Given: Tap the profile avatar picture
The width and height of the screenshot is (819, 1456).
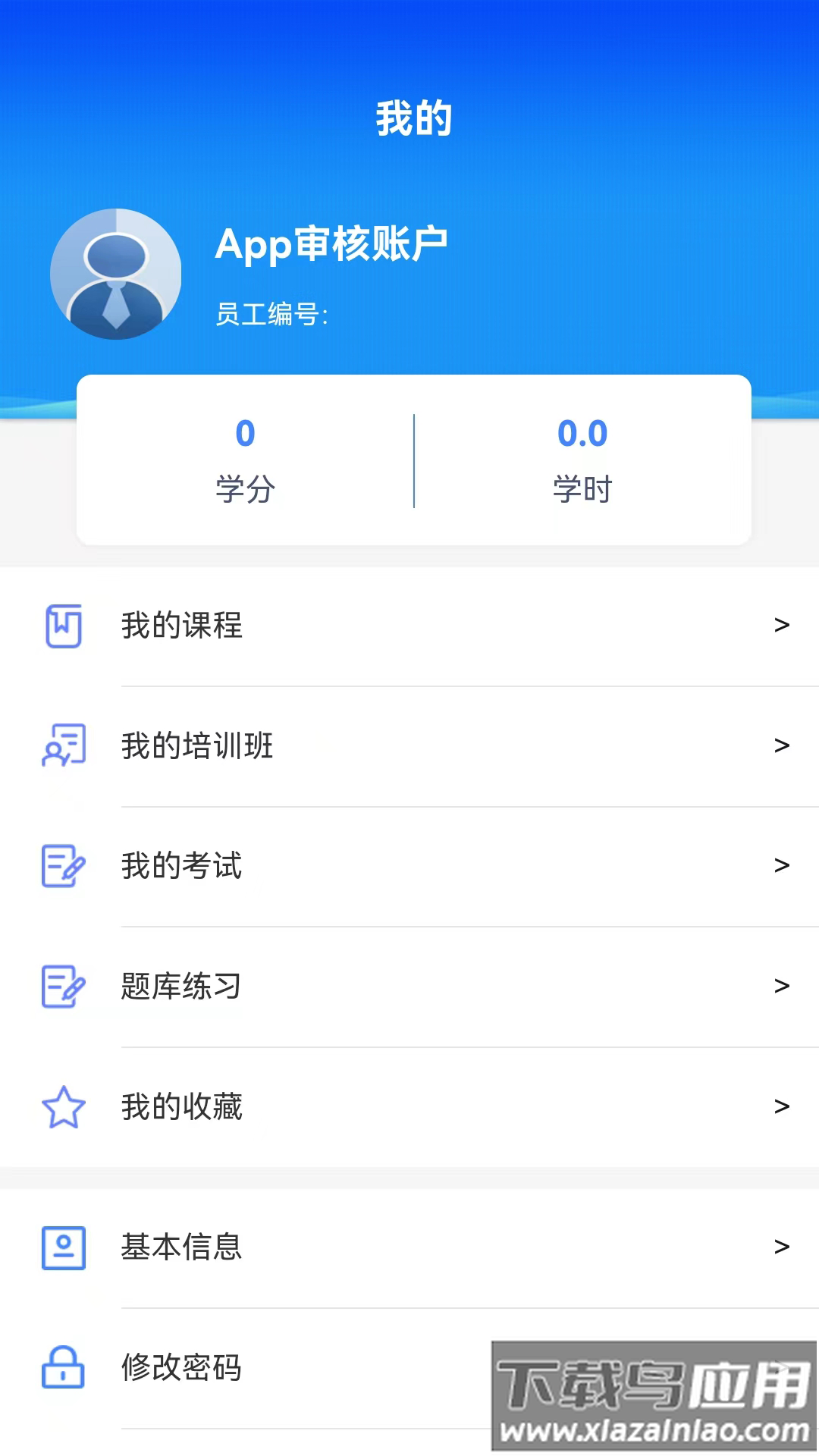Looking at the screenshot, I should pos(116,274).
